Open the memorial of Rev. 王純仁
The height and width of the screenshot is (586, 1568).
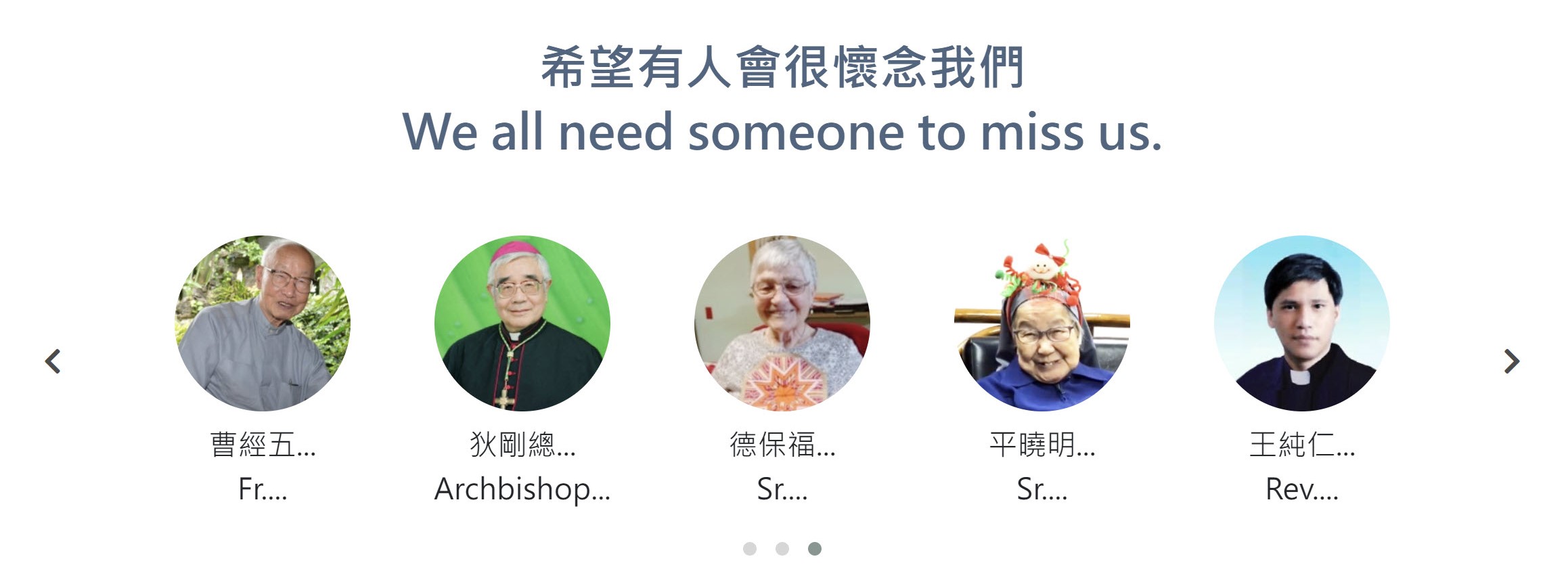1302,323
